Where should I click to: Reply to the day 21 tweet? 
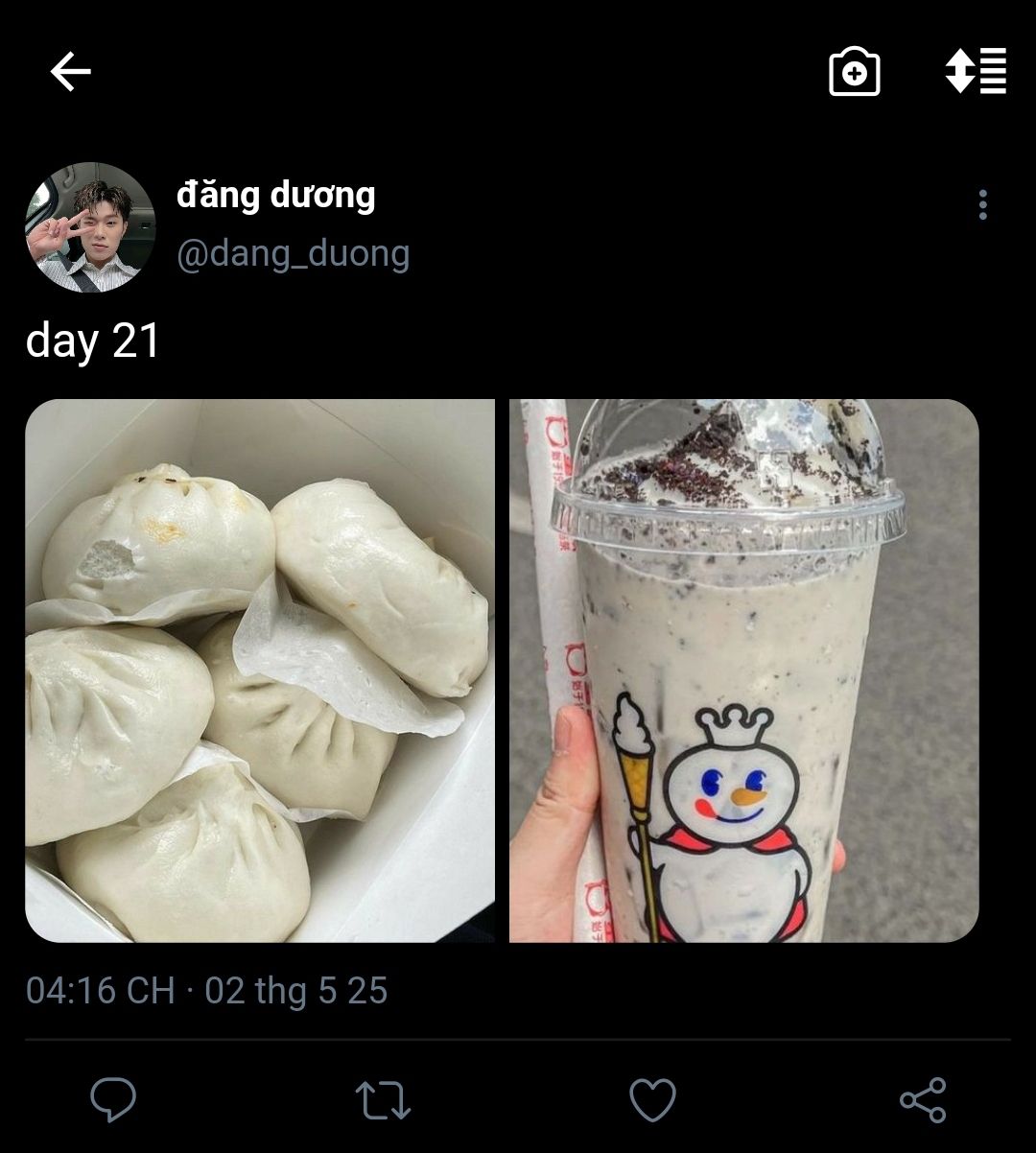pos(113,1099)
